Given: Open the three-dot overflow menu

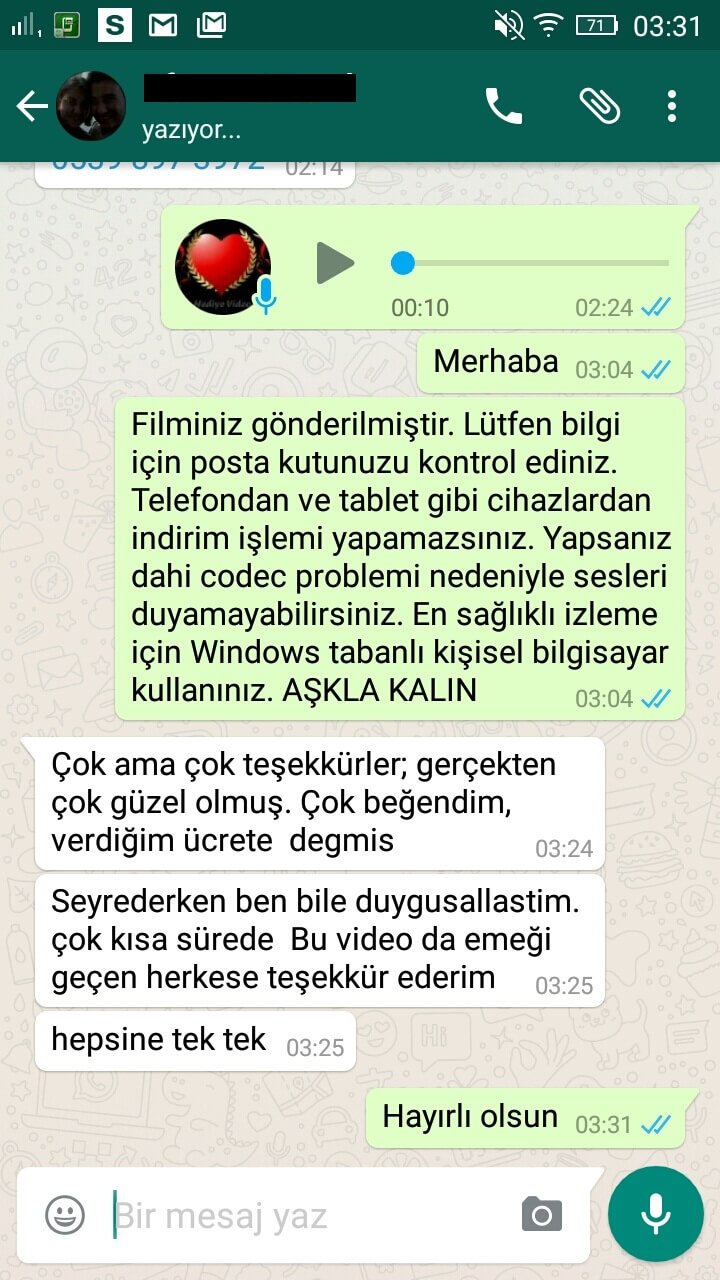Looking at the screenshot, I should [672, 106].
